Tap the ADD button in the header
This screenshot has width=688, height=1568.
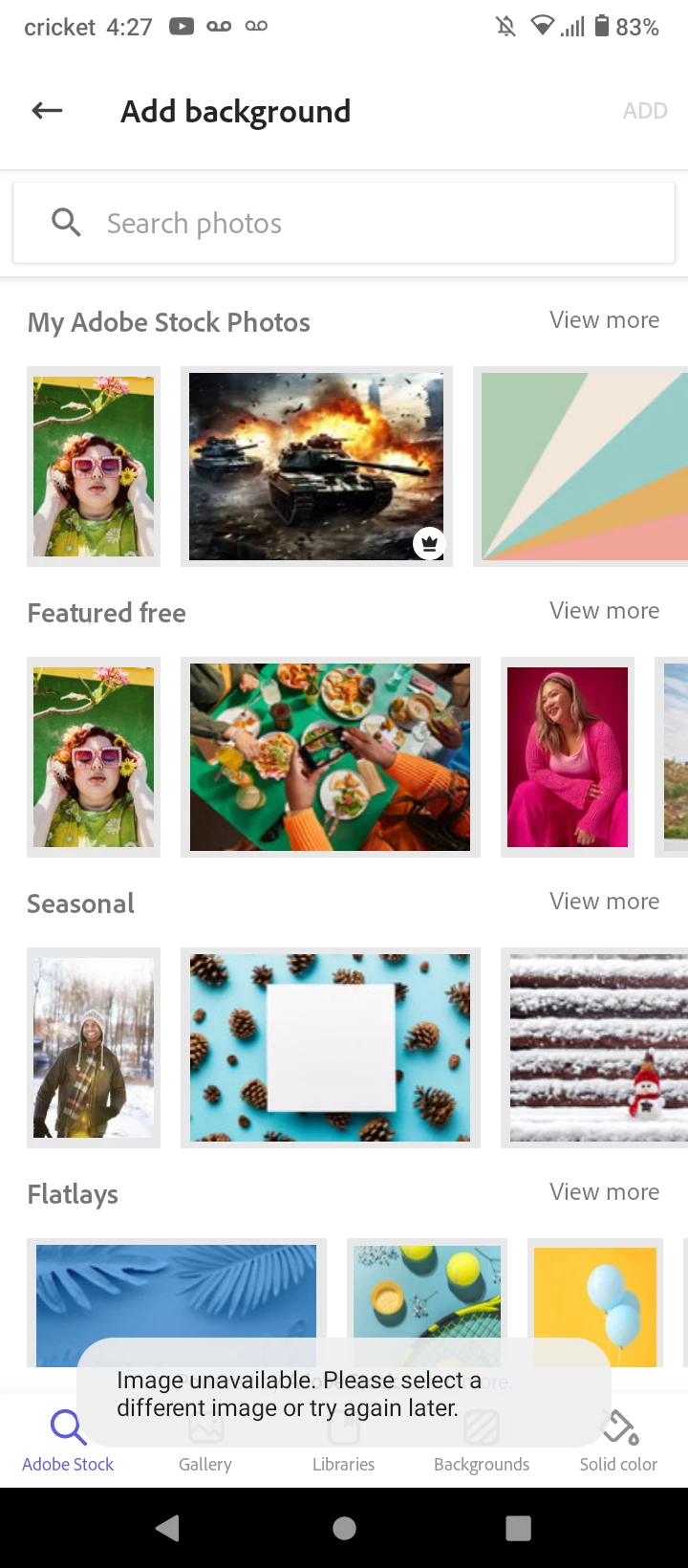pyautogui.click(x=644, y=111)
